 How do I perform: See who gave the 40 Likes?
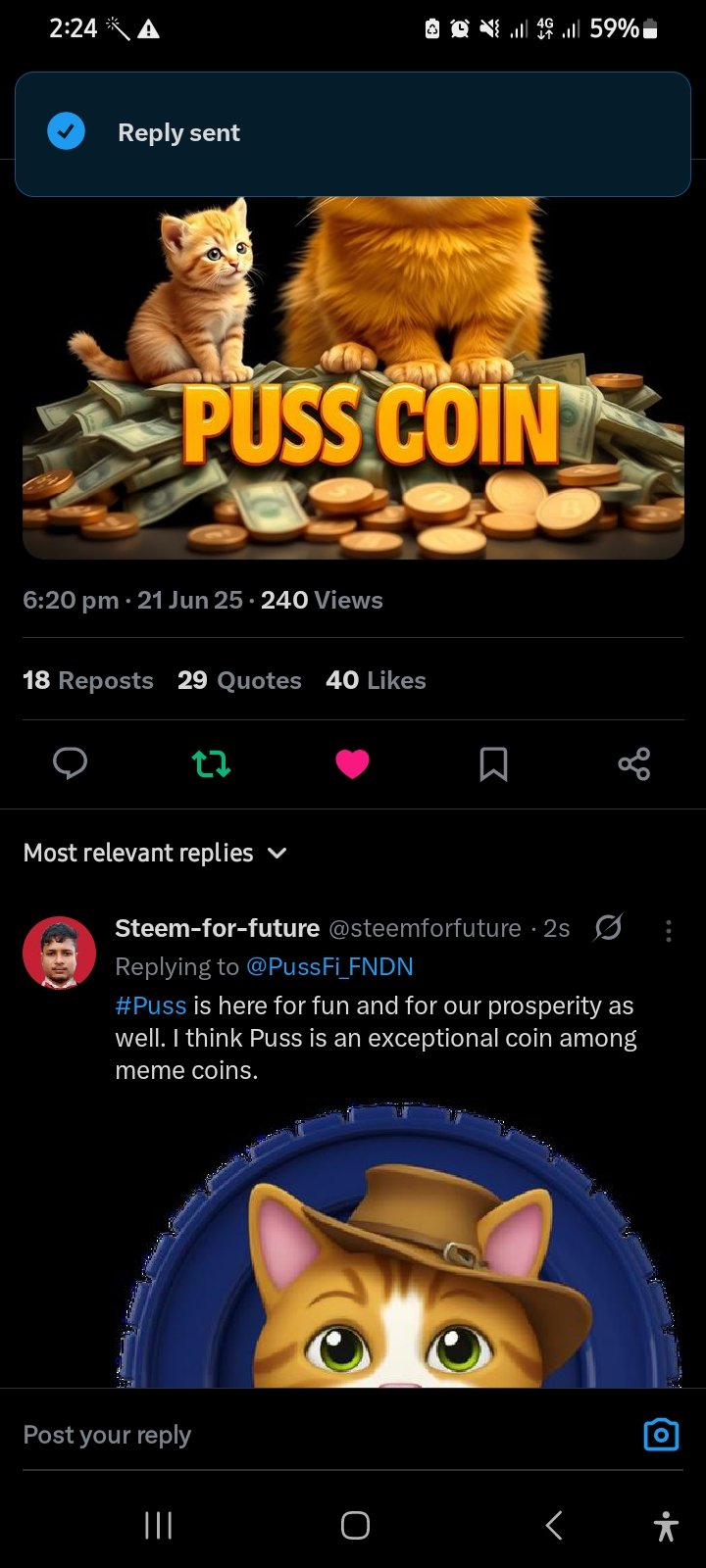click(376, 680)
